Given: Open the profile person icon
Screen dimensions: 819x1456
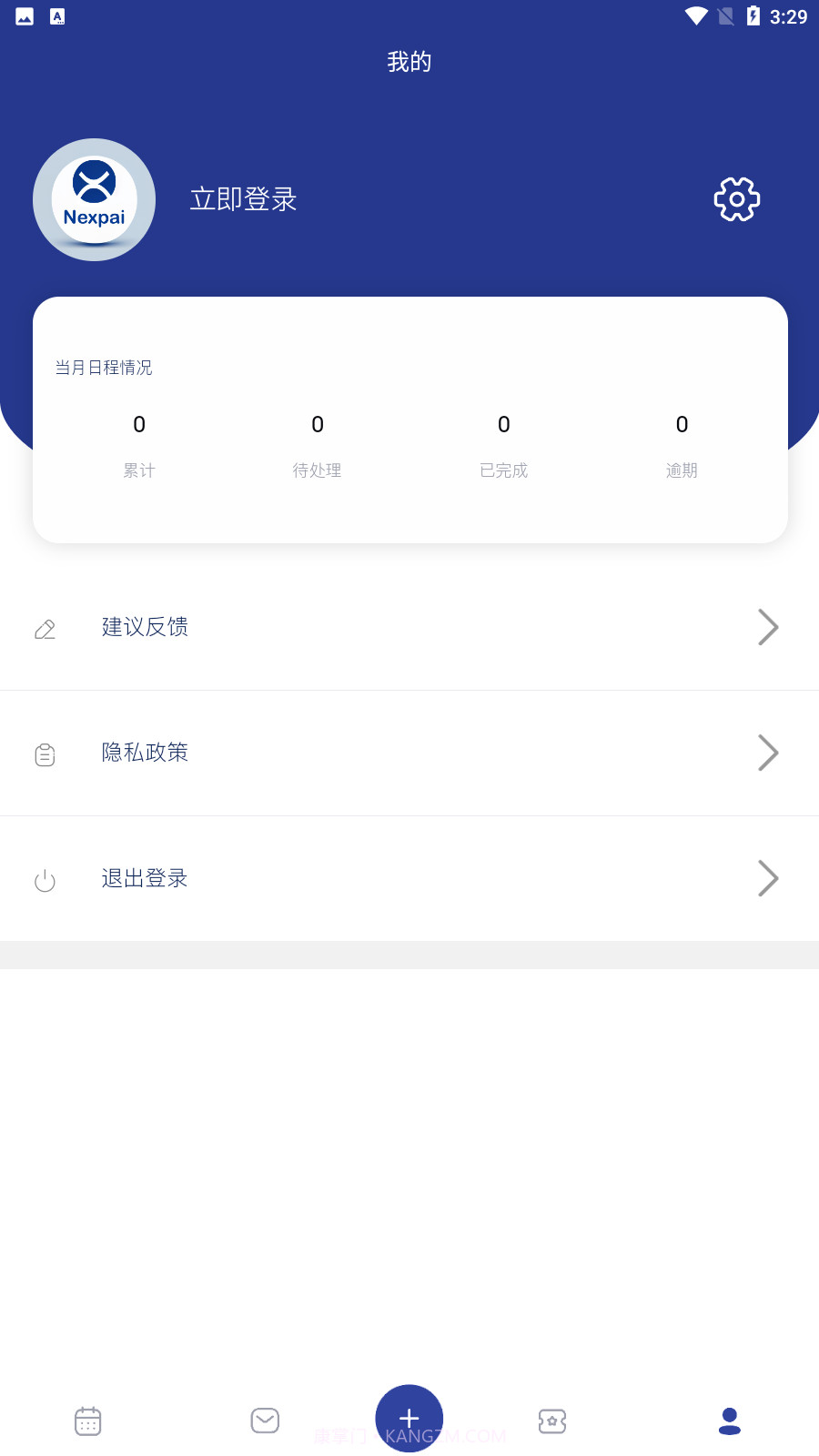Looking at the screenshot, I should [729, 1420].
